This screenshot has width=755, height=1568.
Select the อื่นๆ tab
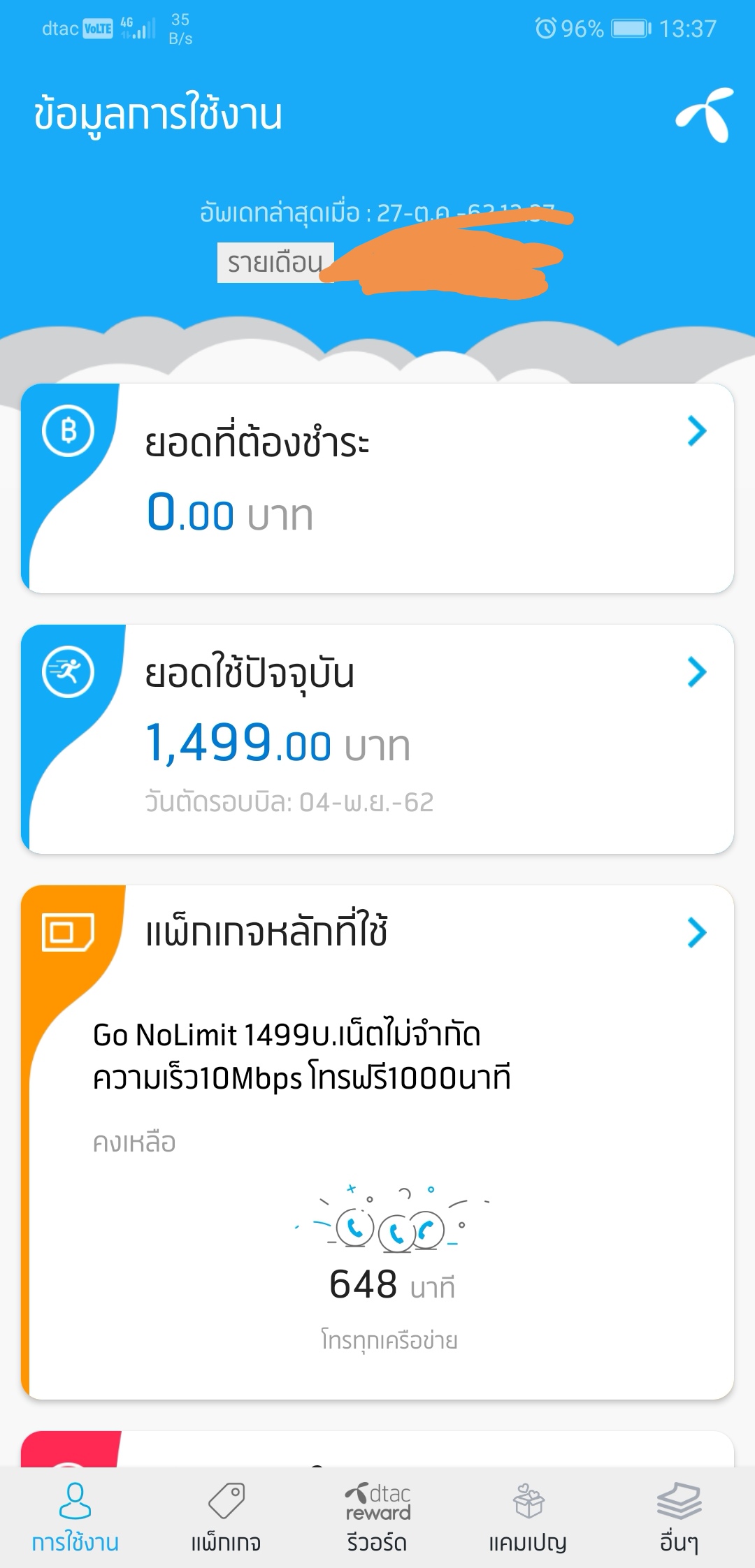point(679,1516)
